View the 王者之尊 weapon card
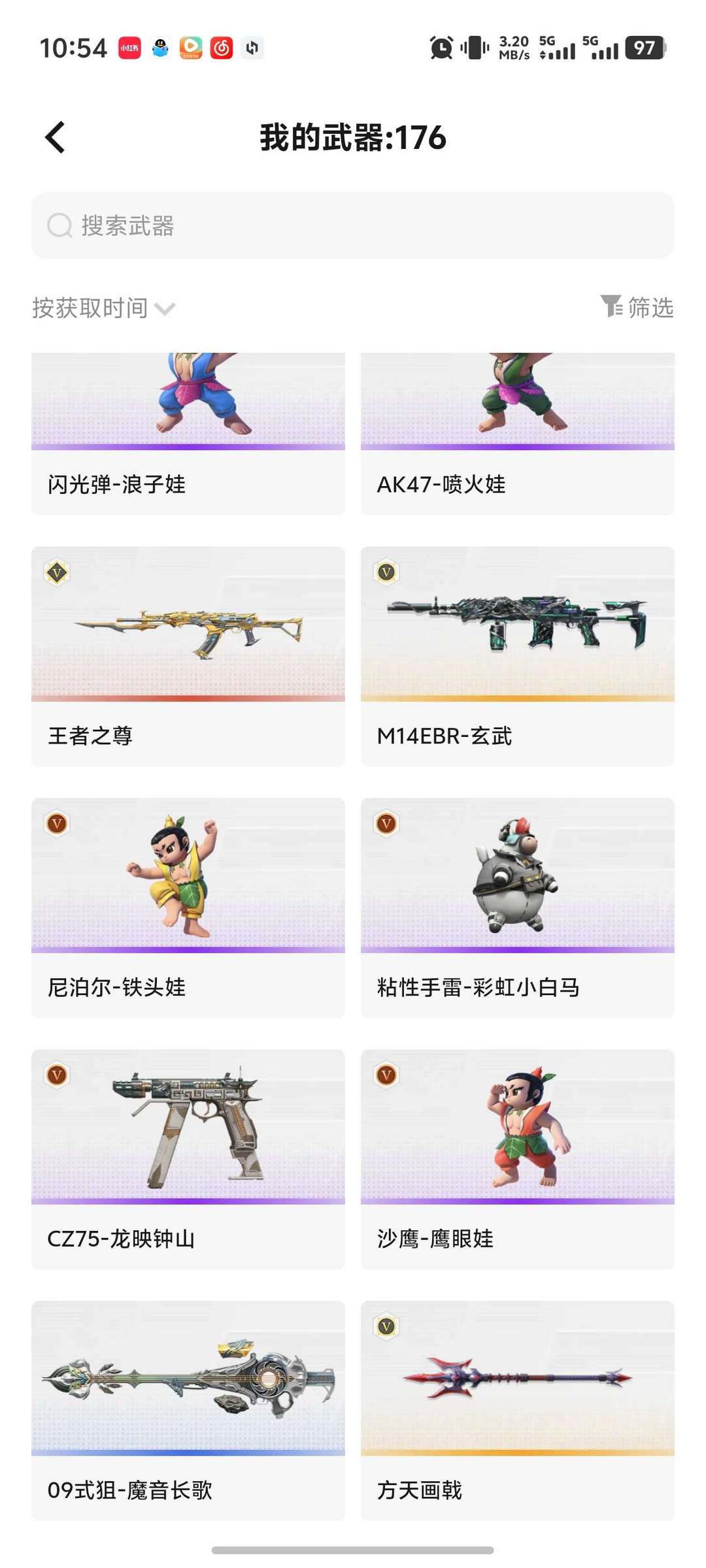Viewport: 706px width, 1568px height. 188,656
